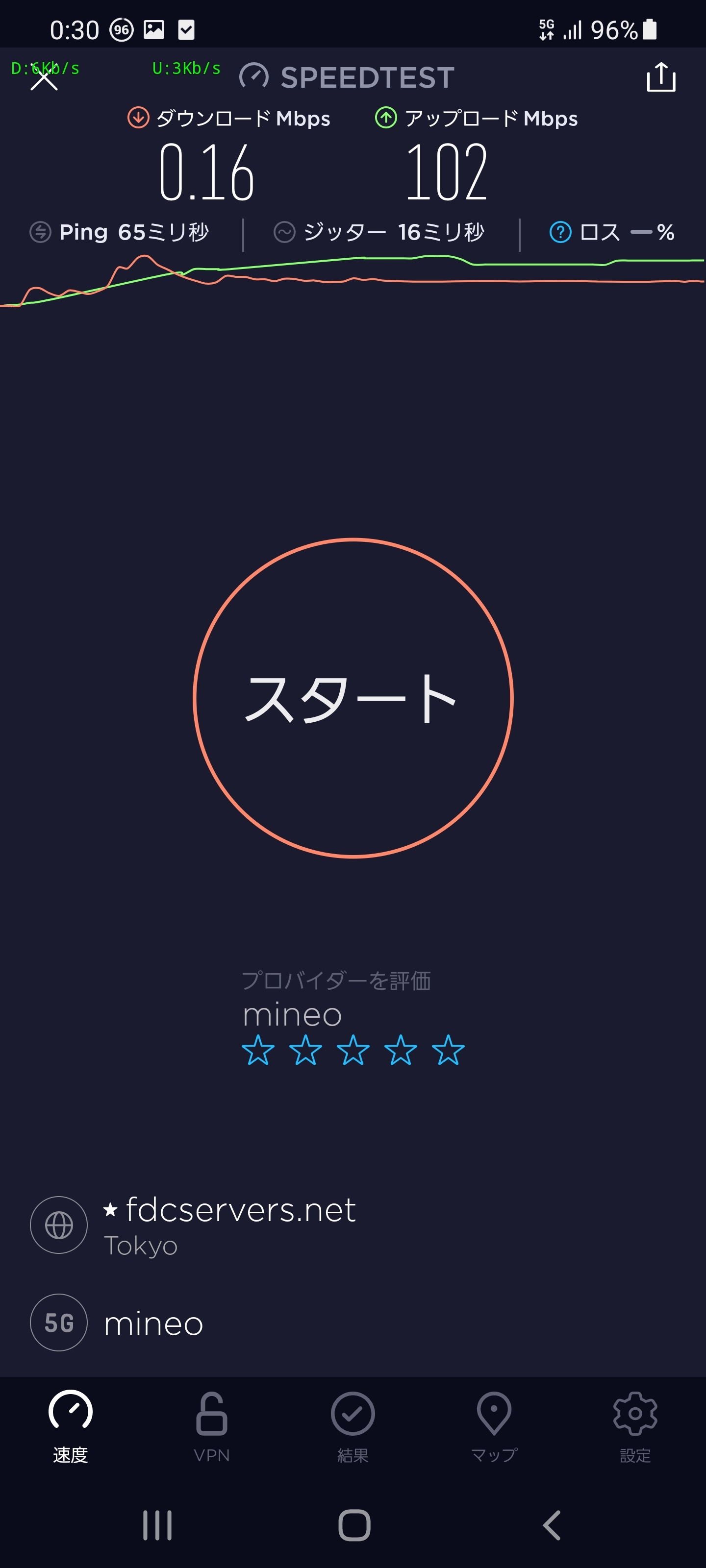Viewport: 706px width, 1568px height.
Task: Tap the スタート button to begin test
Action: (353, 698)
